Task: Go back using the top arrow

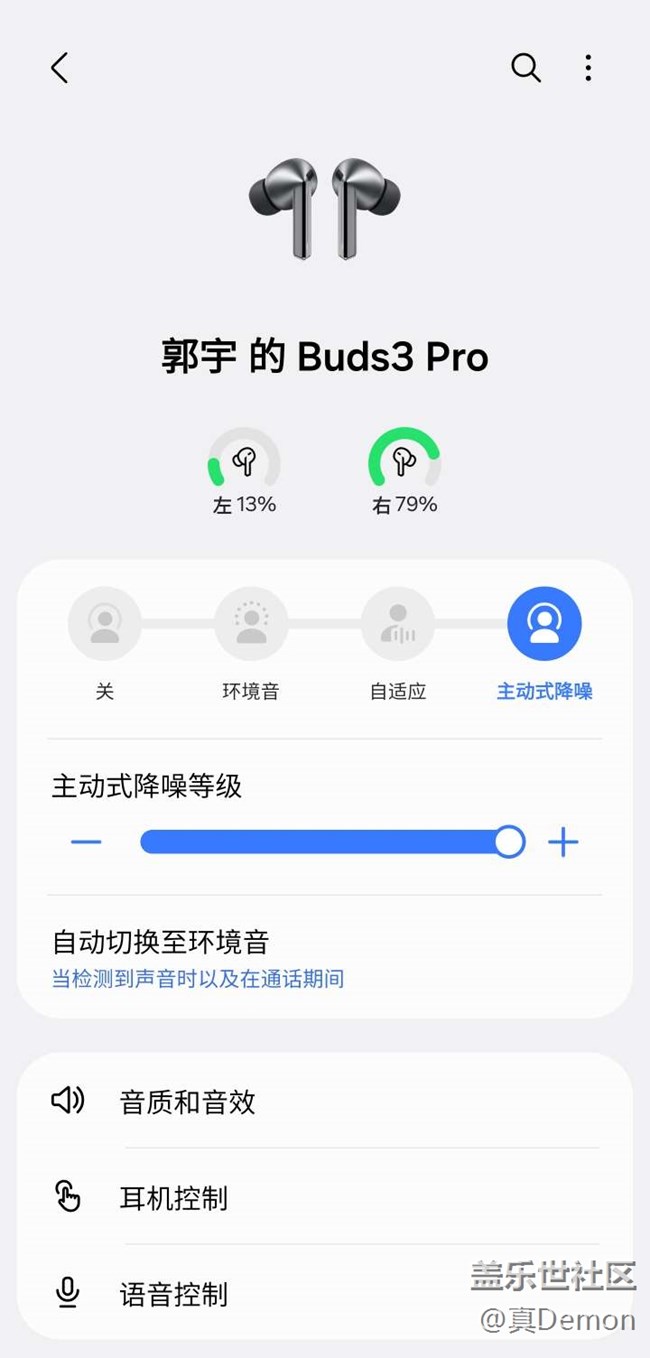Action: 60,68
